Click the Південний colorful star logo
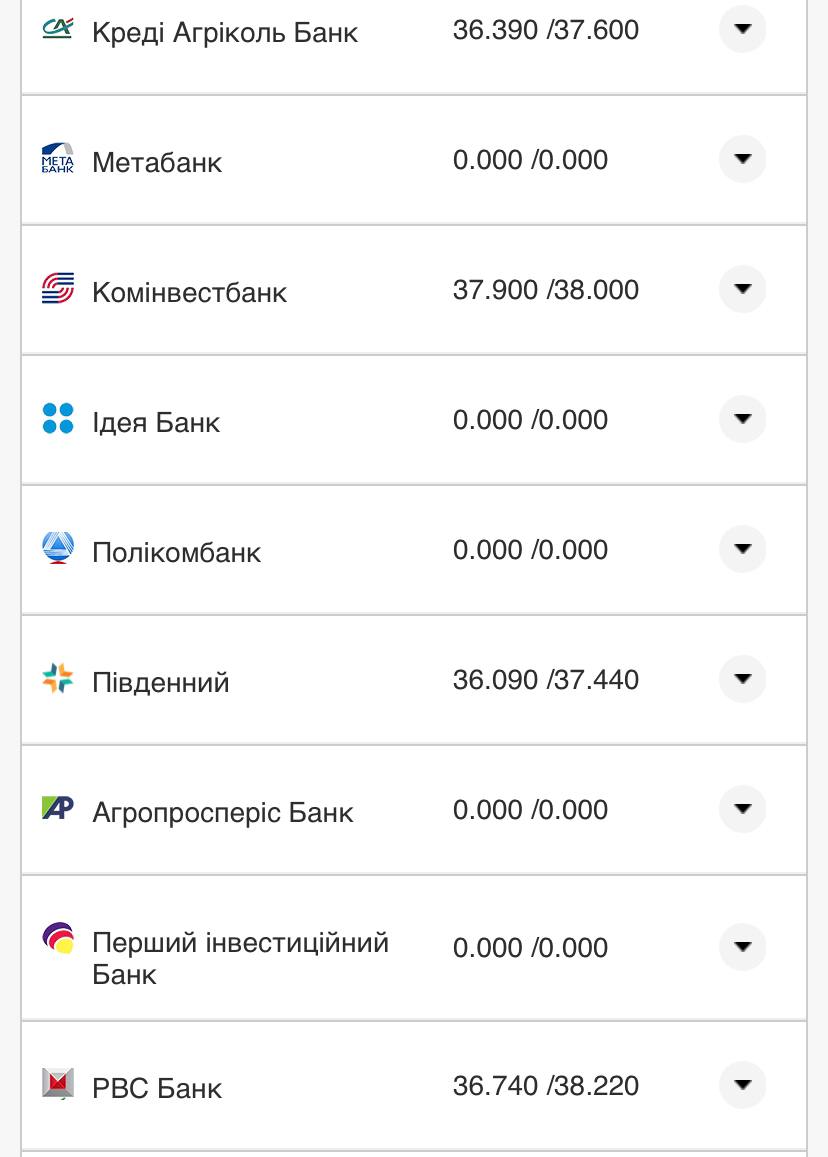Screen dimensions: 828x1157 (59, 679)
